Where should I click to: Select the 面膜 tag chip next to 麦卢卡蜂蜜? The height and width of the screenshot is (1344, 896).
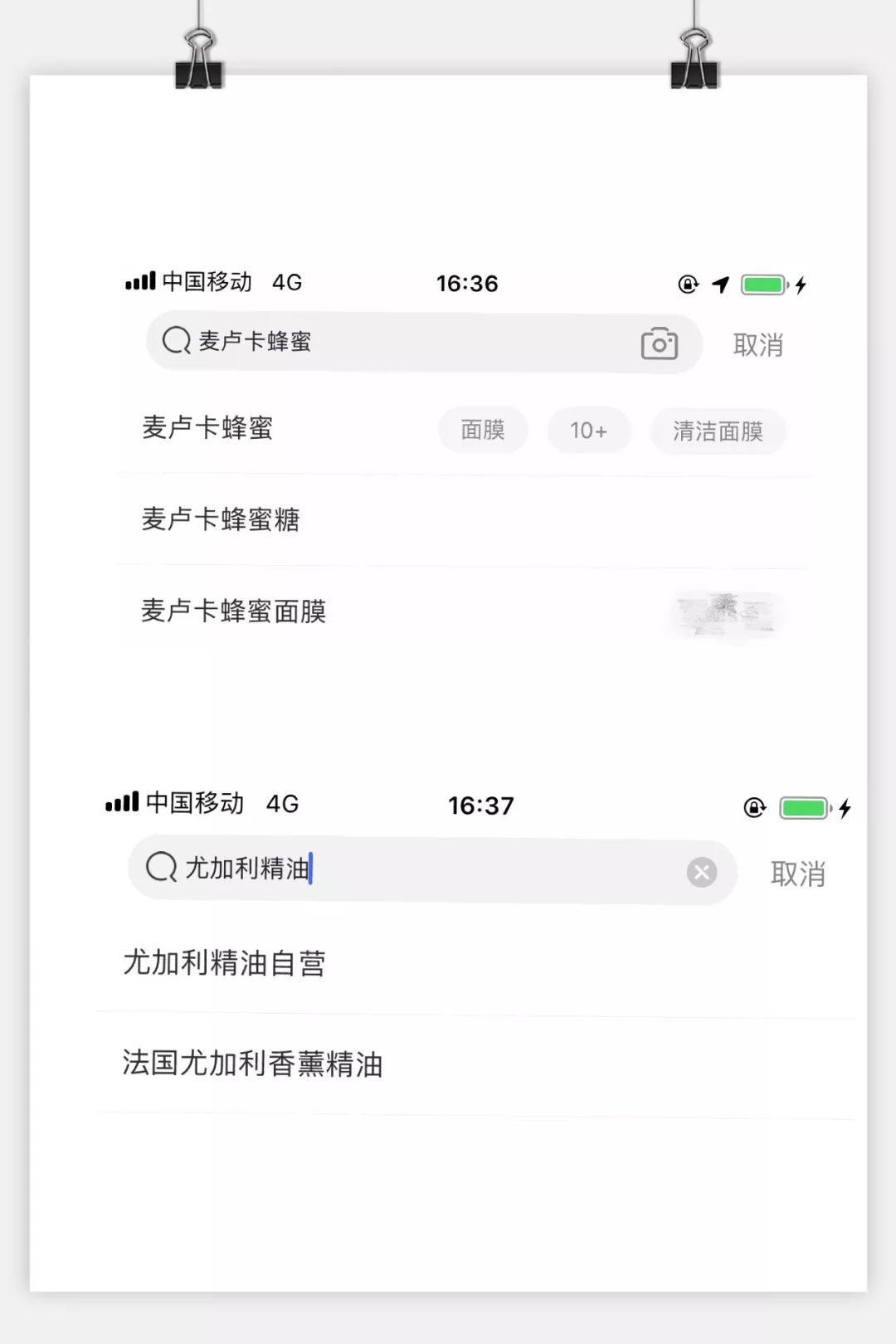[483, 431]
